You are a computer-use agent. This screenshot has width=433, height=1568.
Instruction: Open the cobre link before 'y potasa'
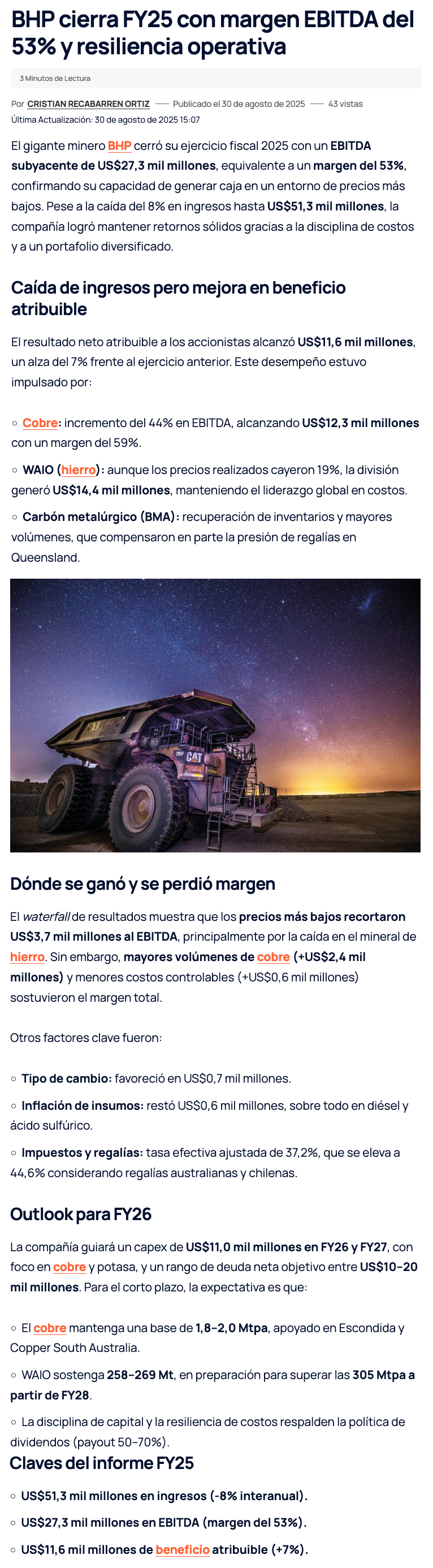[70, 1267]
